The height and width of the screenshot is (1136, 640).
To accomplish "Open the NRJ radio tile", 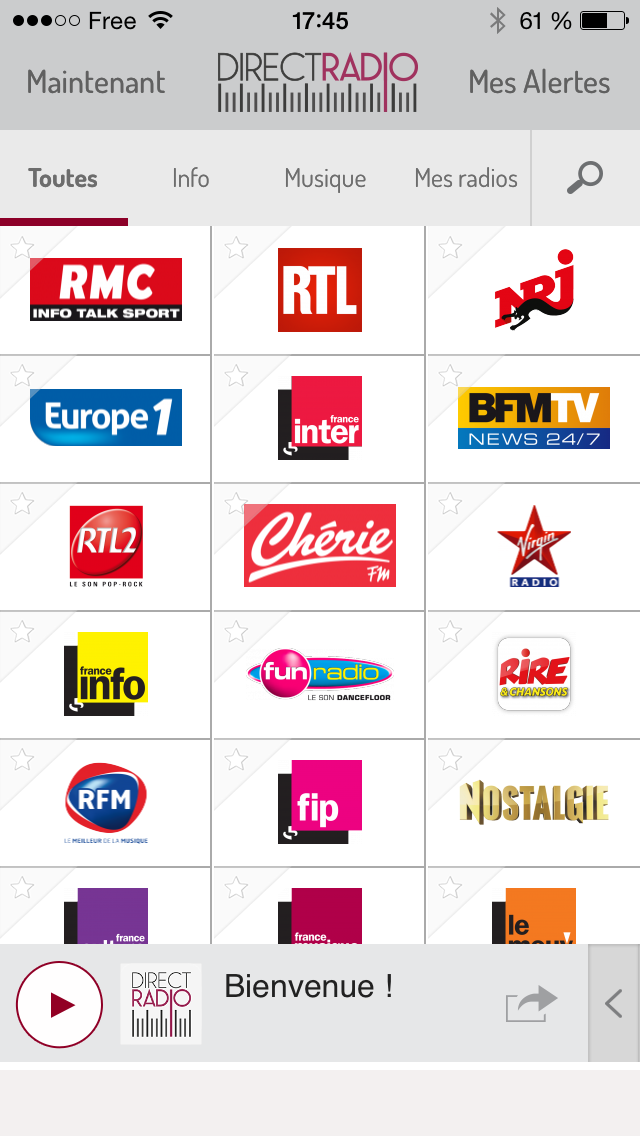I will tap(534, 290).
